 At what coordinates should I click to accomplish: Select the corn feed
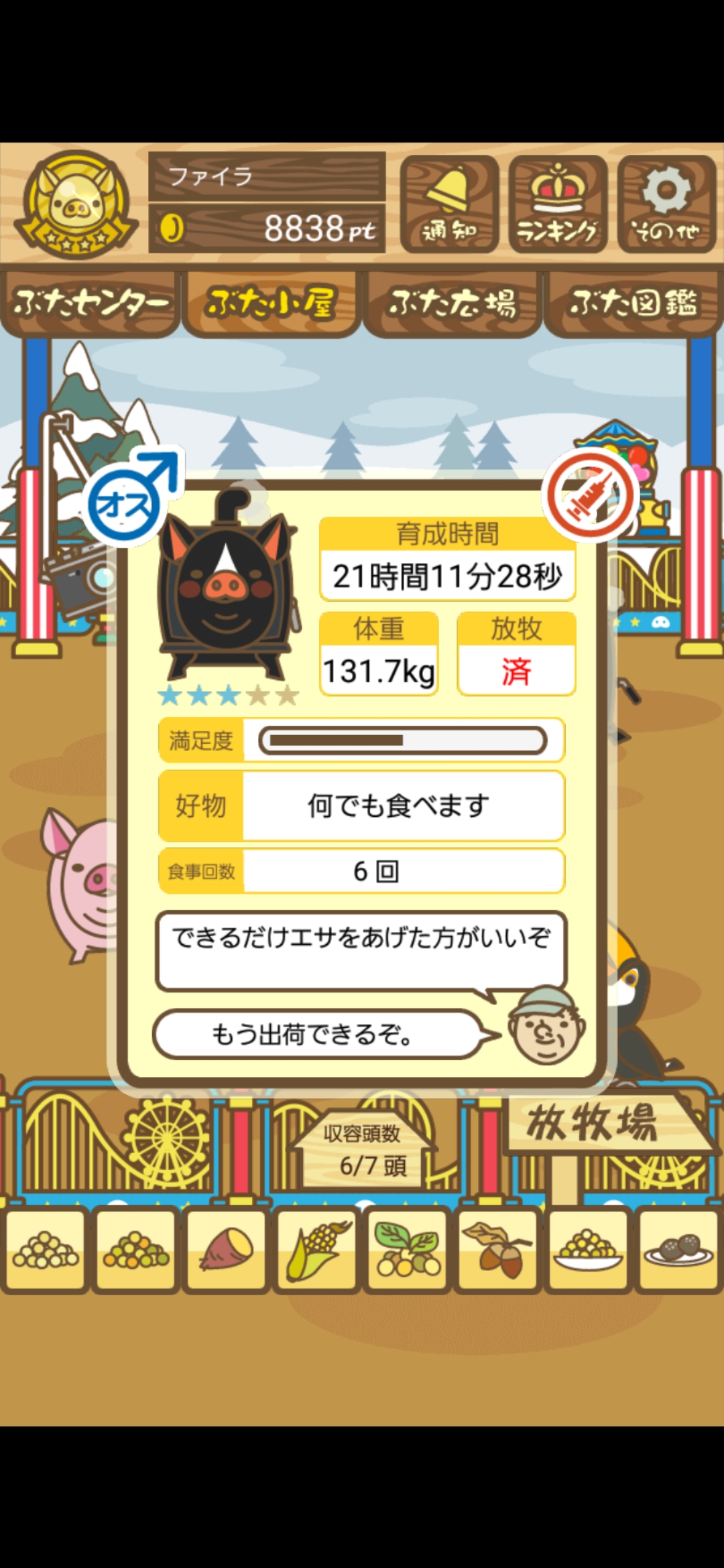coord(317,1250)
